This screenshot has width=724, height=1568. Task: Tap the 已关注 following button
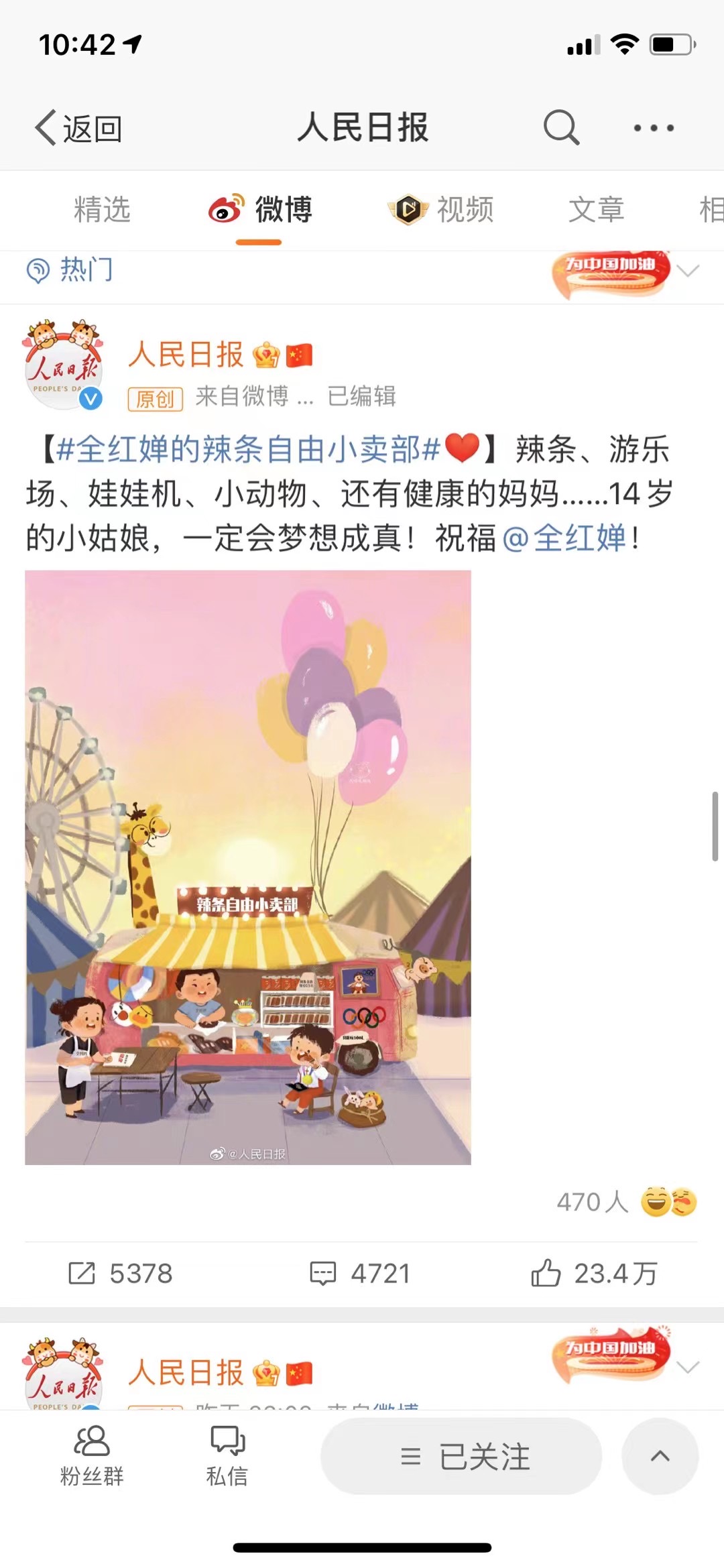click(461, 1456)
